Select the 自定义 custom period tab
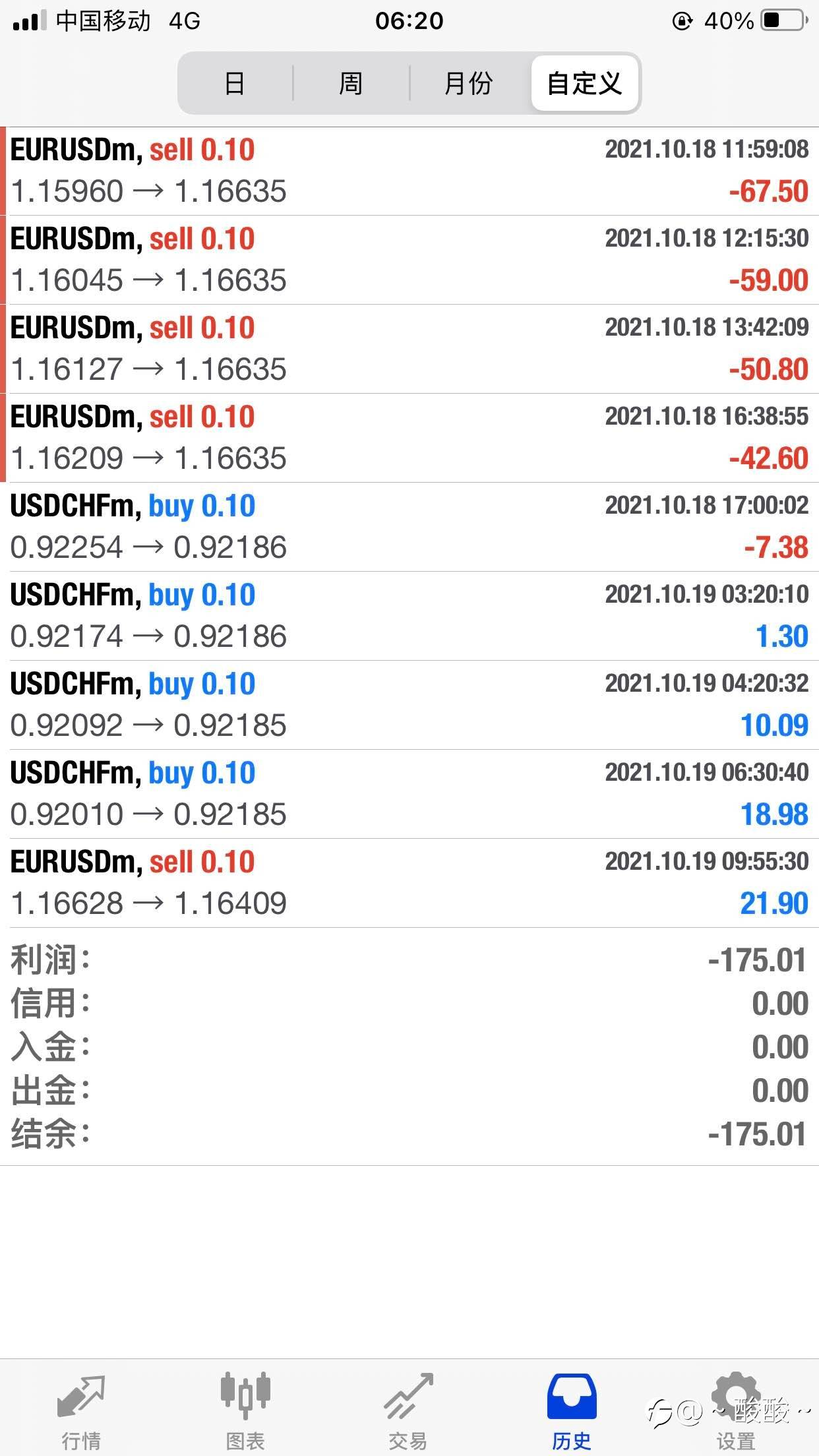The image size is (819, 1456). click(584, 84)
